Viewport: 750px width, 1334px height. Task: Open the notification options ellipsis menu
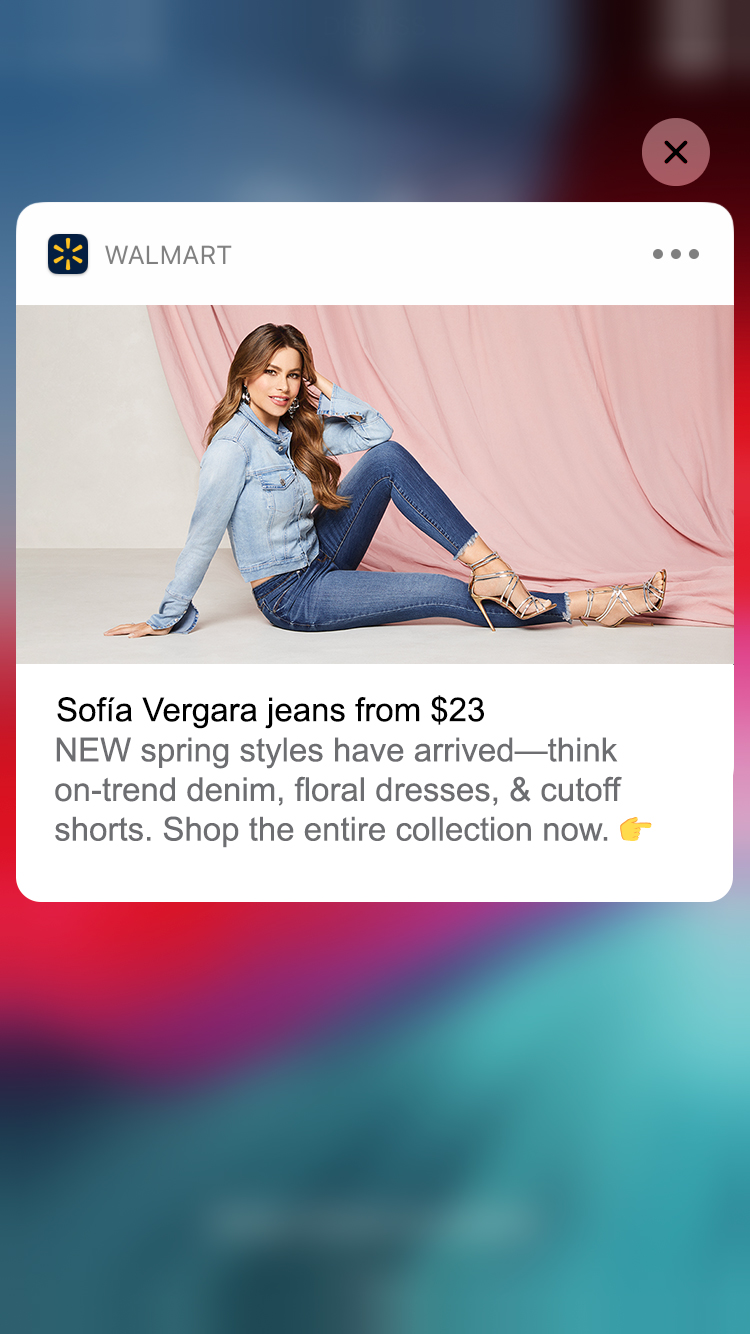click(676, 254)
